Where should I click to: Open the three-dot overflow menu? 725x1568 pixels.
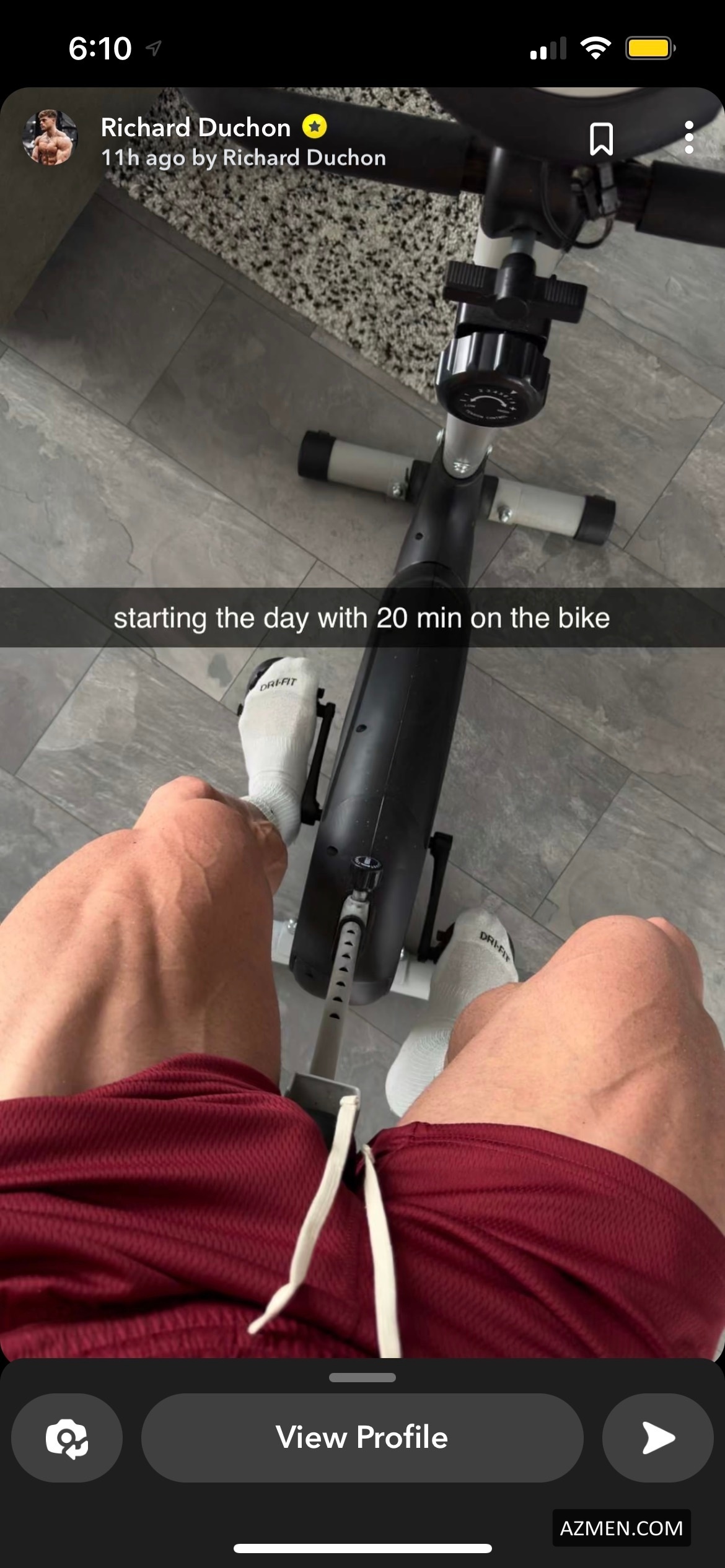pos(688,137)
